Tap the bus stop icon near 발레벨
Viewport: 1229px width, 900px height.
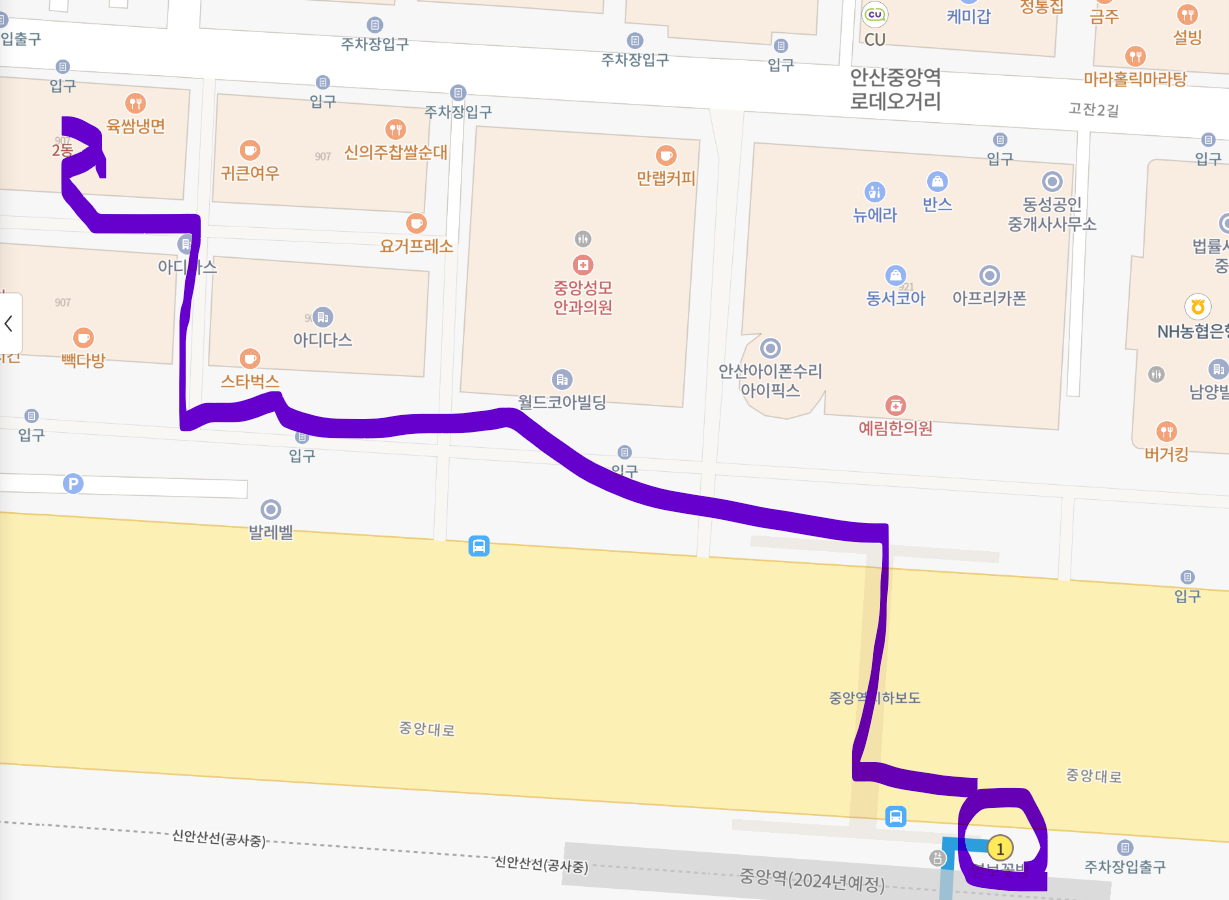coord(479,546)
